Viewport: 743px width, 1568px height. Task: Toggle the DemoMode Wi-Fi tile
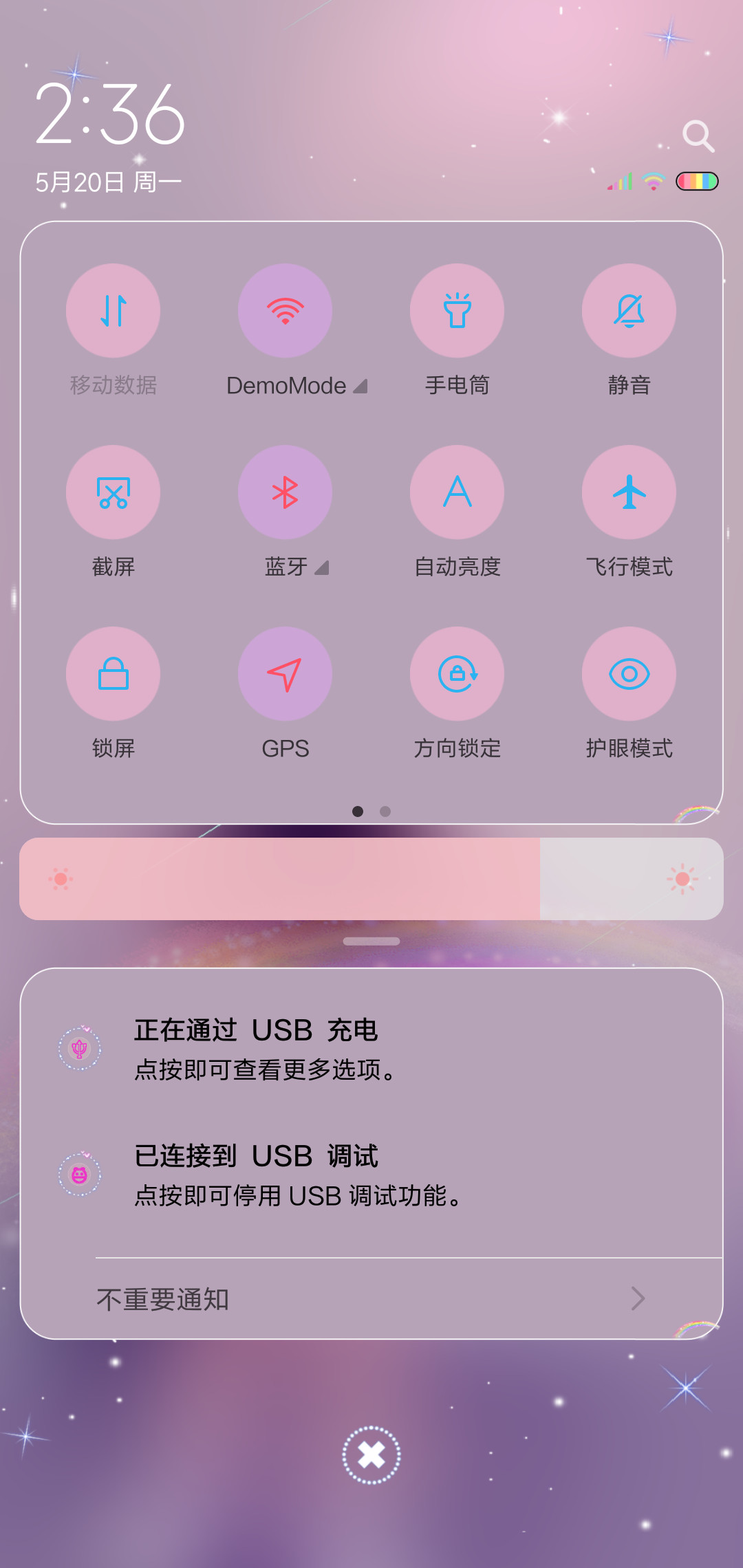286,311
